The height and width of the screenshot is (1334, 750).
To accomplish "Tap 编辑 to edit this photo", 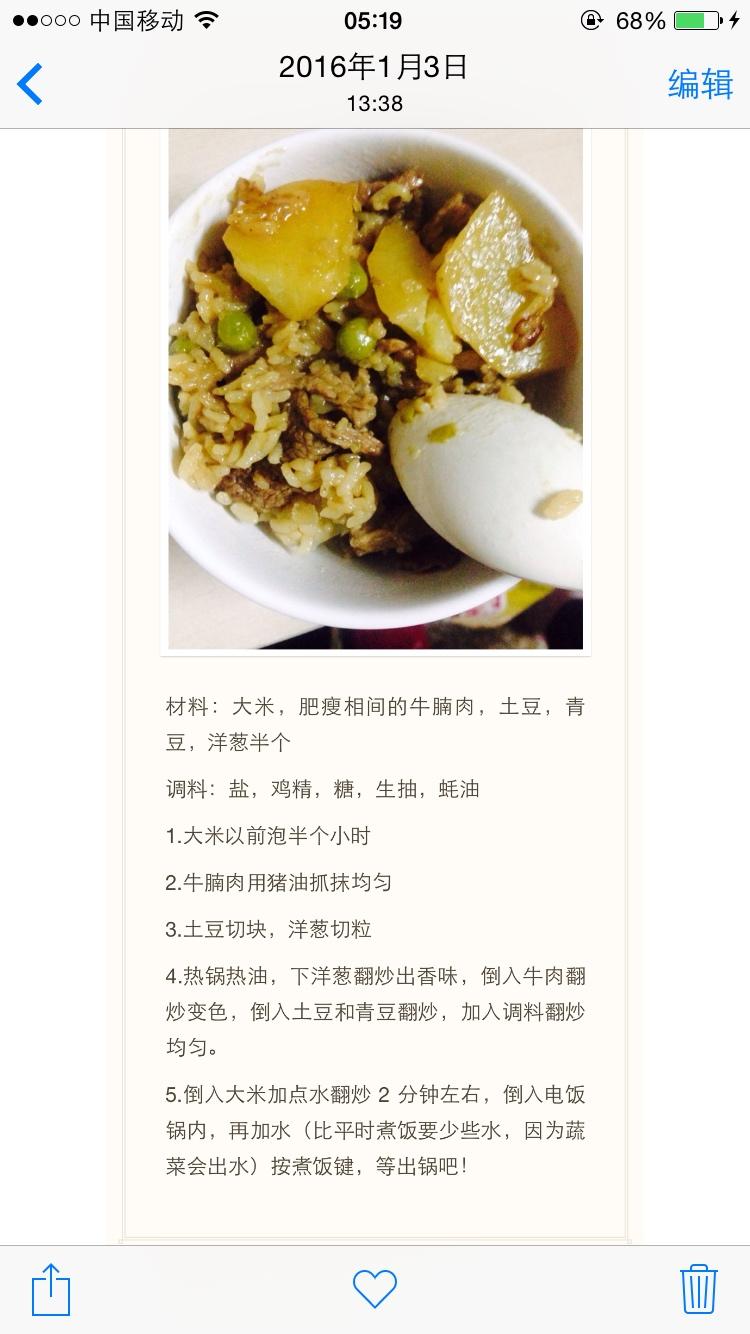I will coord(700,85).
